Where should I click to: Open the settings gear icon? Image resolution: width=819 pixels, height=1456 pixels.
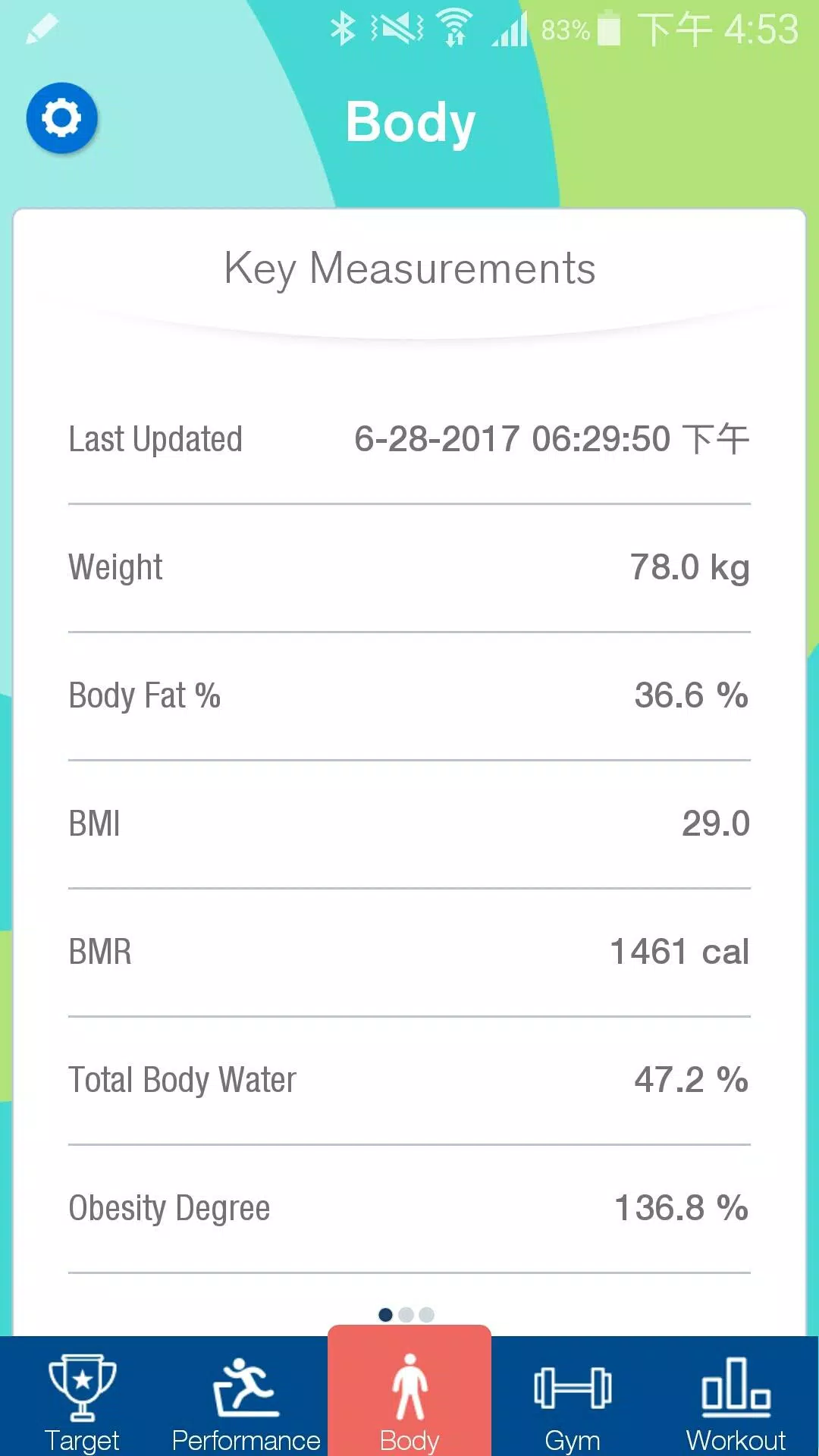pos(61,118)
